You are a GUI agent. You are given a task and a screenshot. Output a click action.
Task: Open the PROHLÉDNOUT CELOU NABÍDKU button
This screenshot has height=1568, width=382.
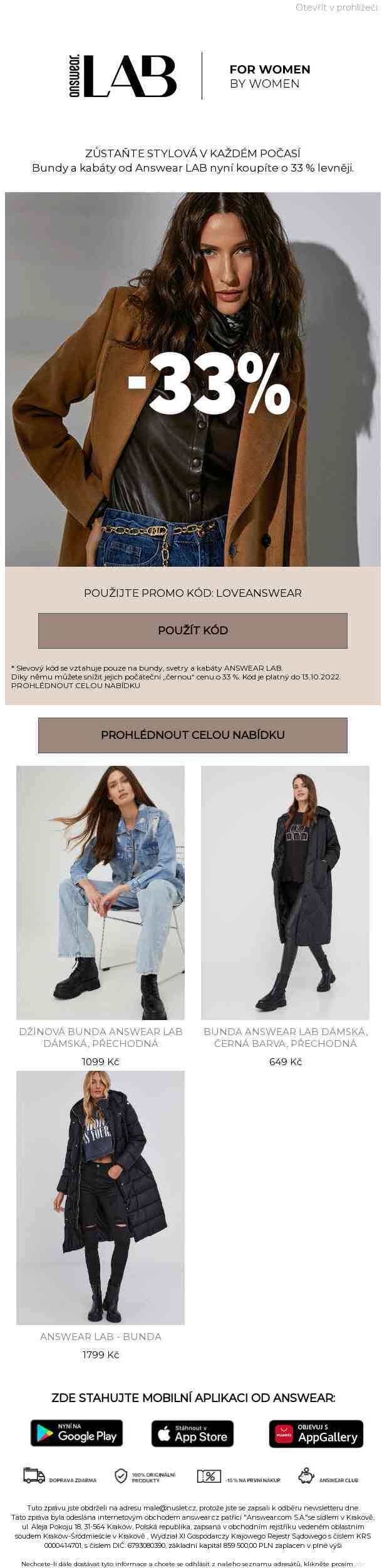[x=192, y=735]
